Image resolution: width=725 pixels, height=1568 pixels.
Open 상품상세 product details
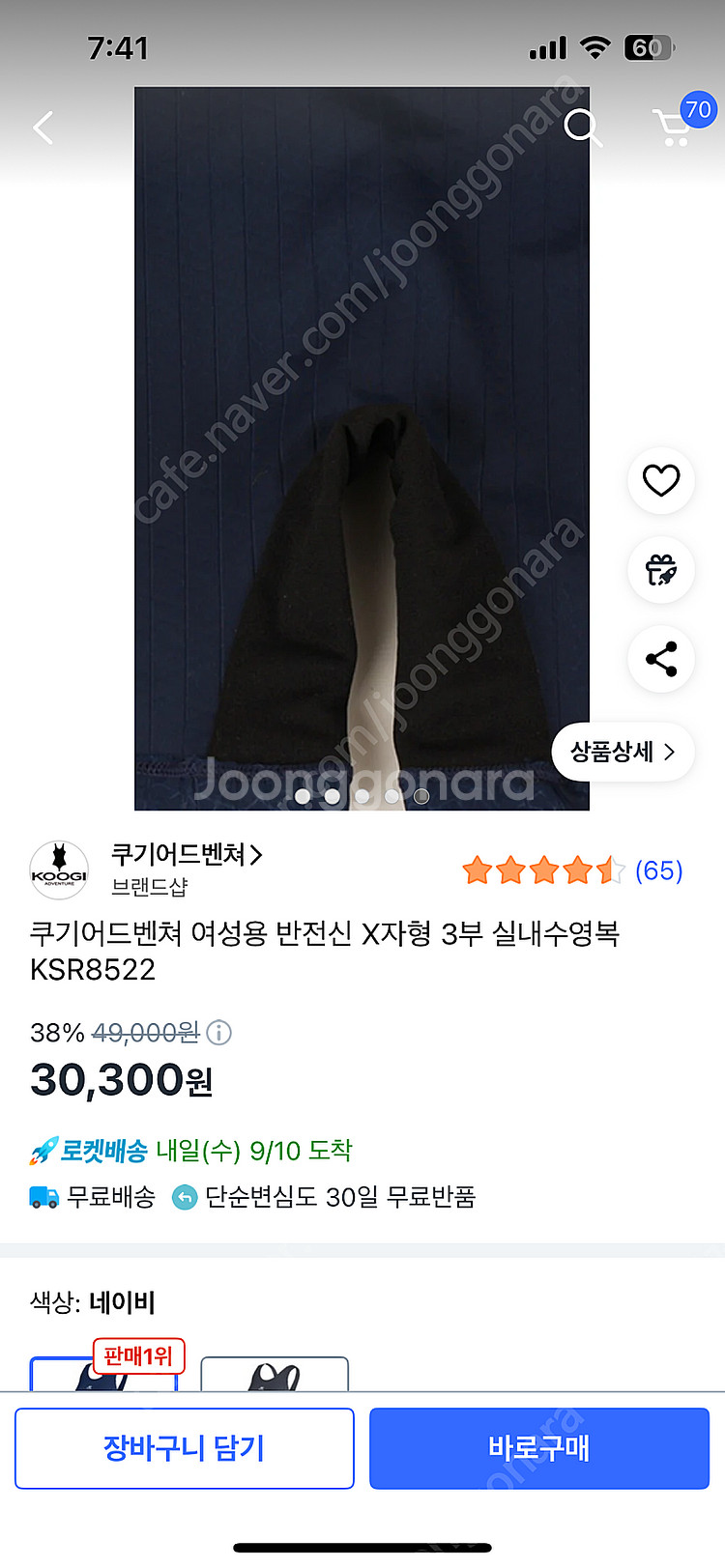(623, 752)
